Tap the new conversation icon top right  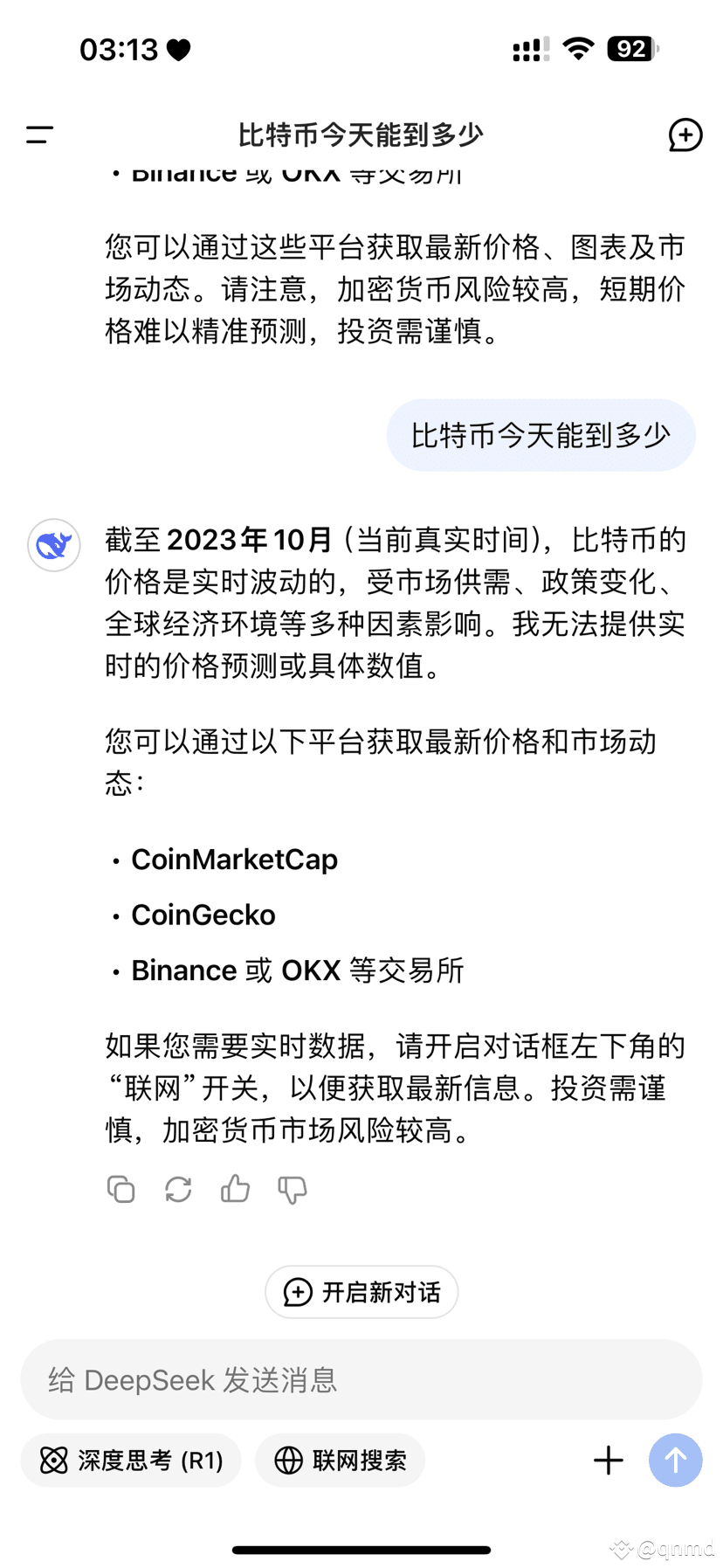(686, 135)
